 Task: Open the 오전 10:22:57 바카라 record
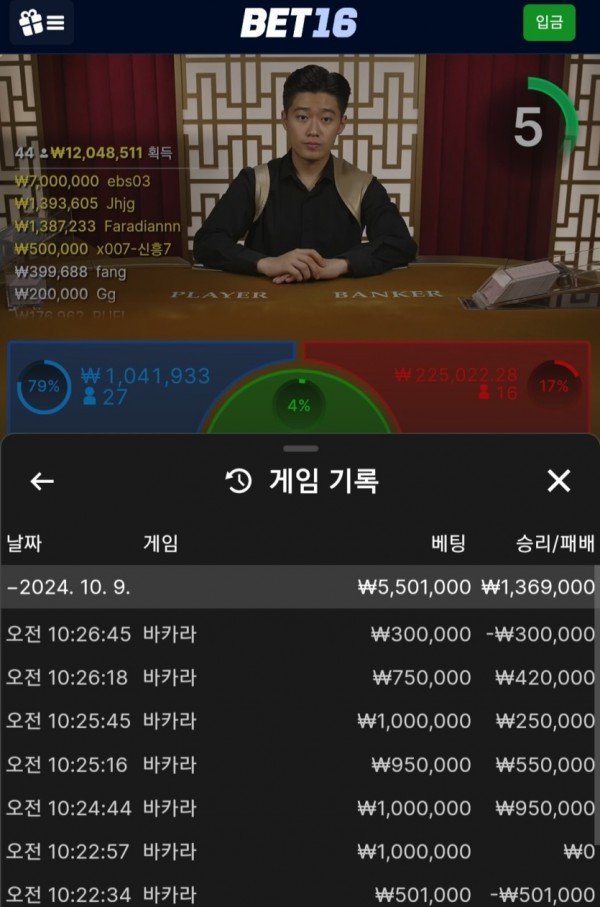pyautogui.click(x=300, y=851)
